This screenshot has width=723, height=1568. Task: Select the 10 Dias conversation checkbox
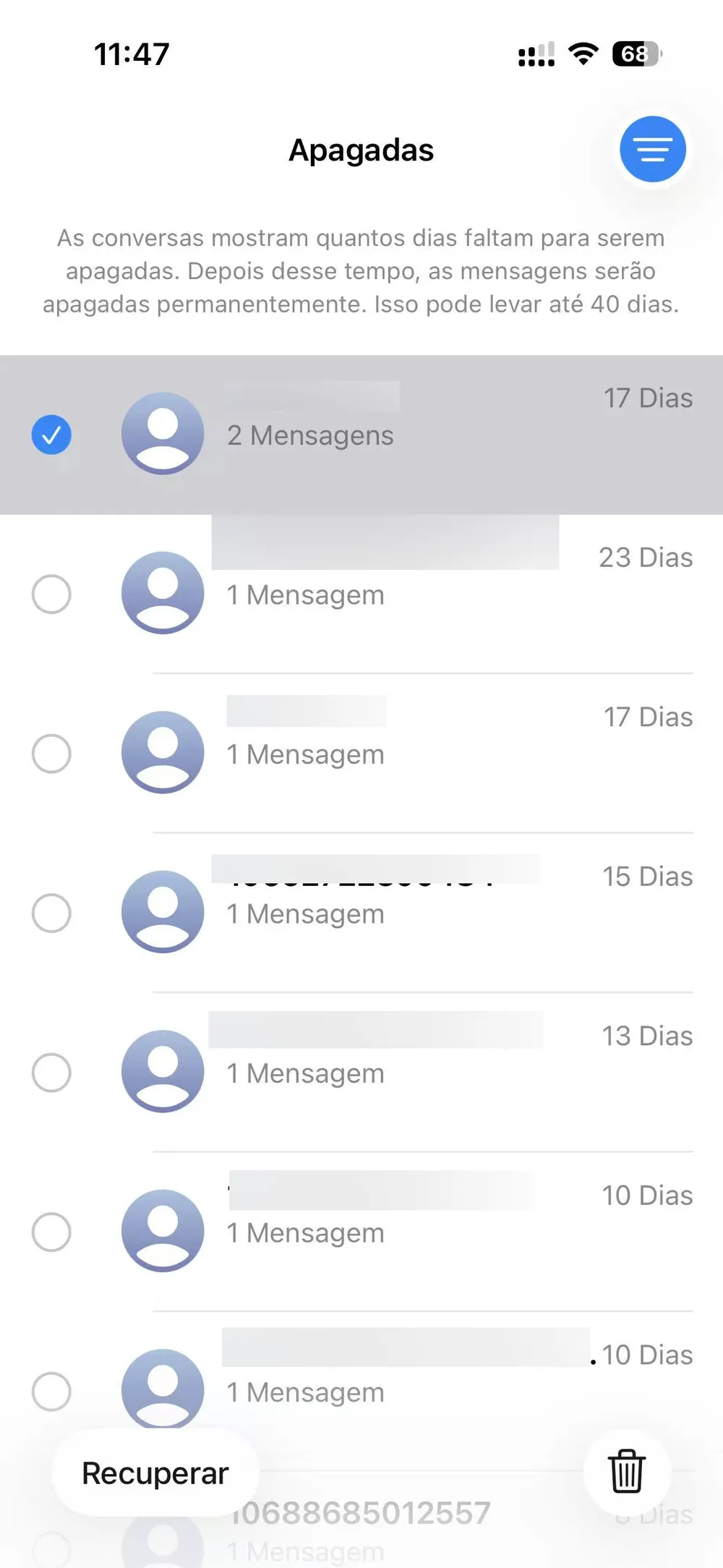point(51,1232)
